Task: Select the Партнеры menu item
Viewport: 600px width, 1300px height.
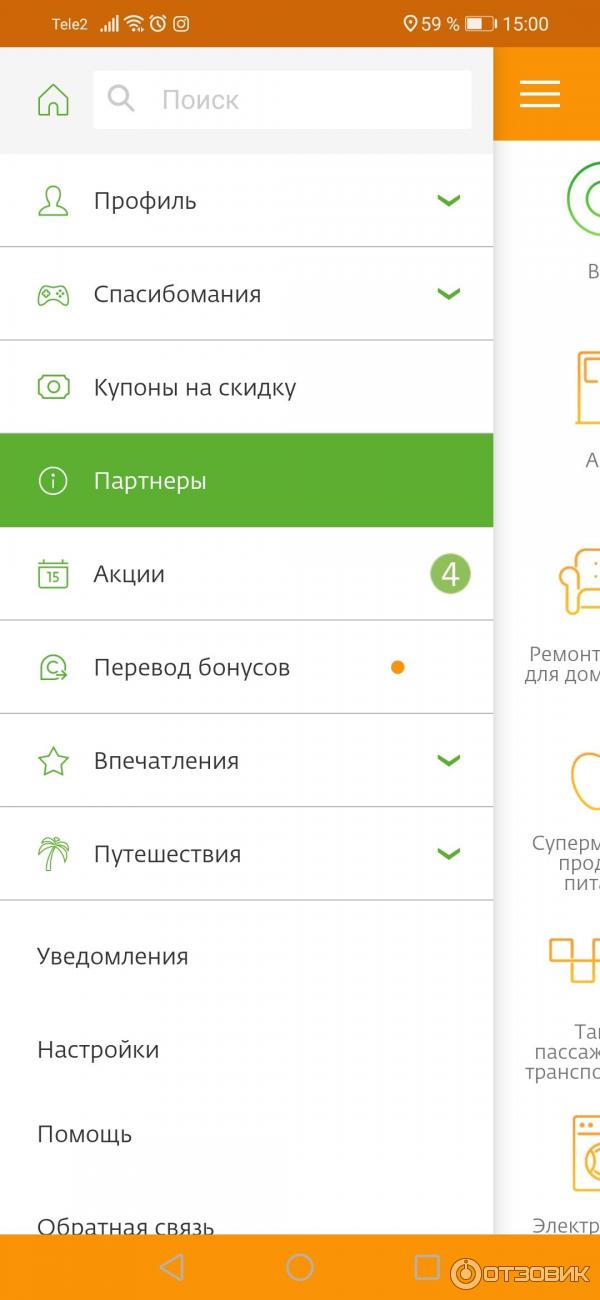Action: [x=150, y=481]
